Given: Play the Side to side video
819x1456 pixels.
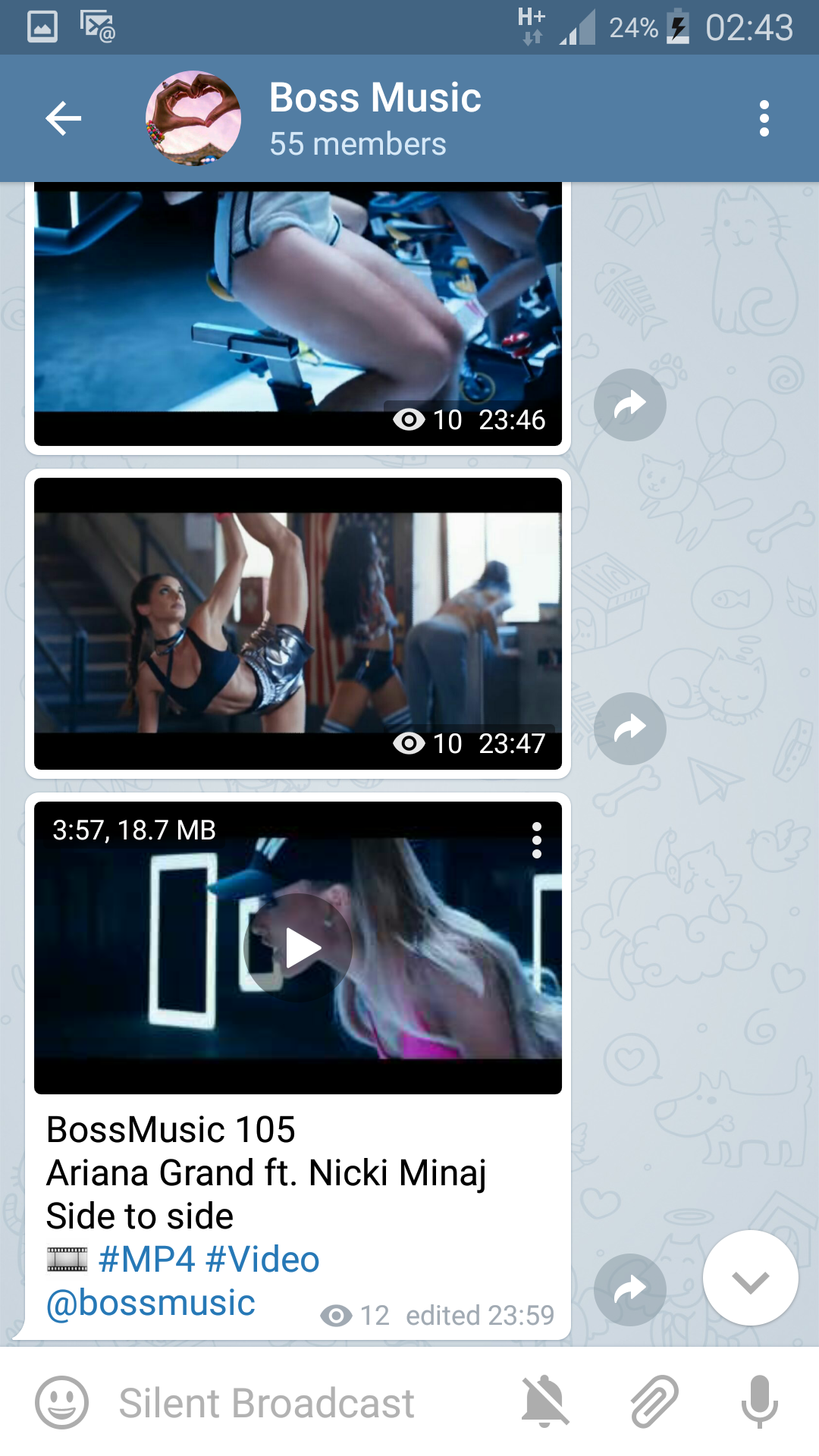Looking at the screenshot, I should tap(299, 948).
